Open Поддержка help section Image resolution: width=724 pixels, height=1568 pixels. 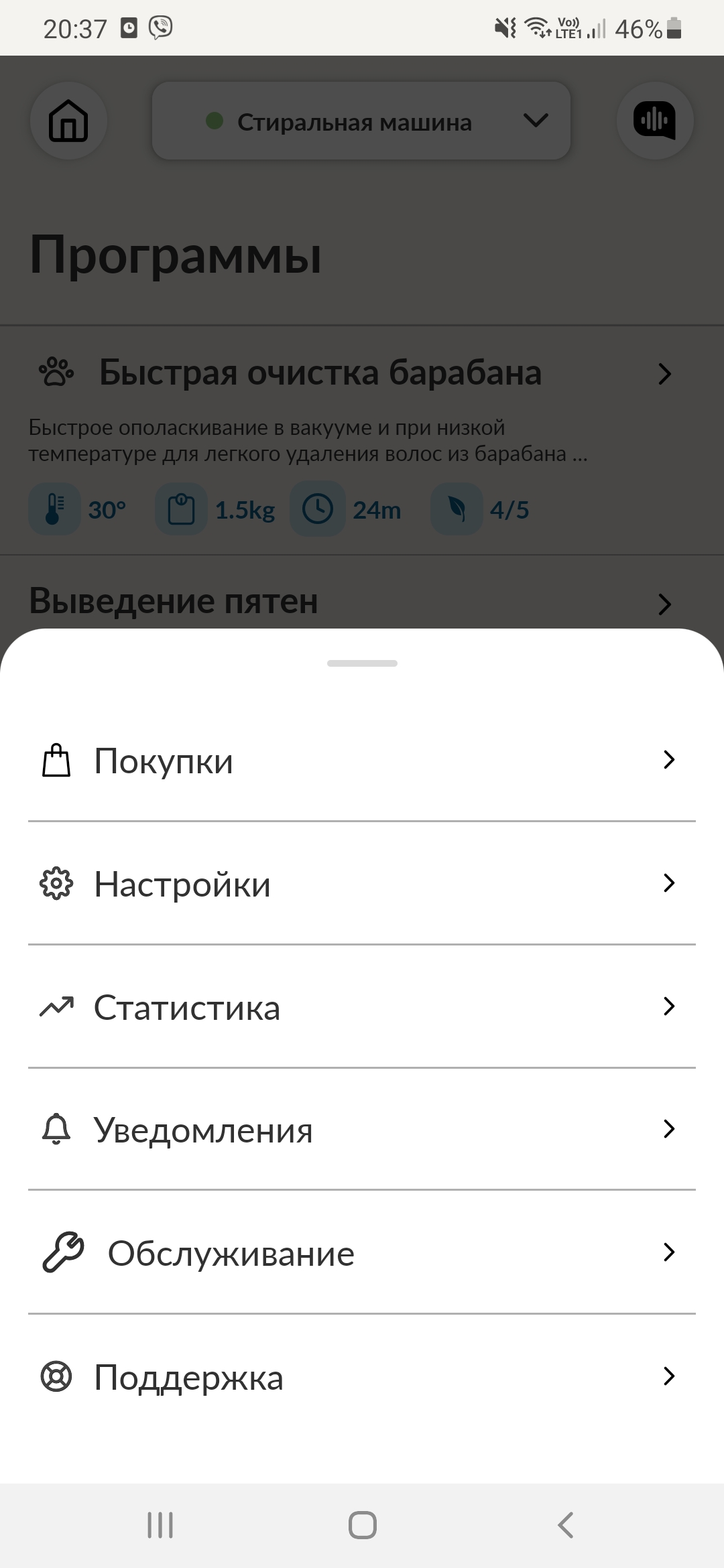pyautogui.click(x=362, y=1376)
